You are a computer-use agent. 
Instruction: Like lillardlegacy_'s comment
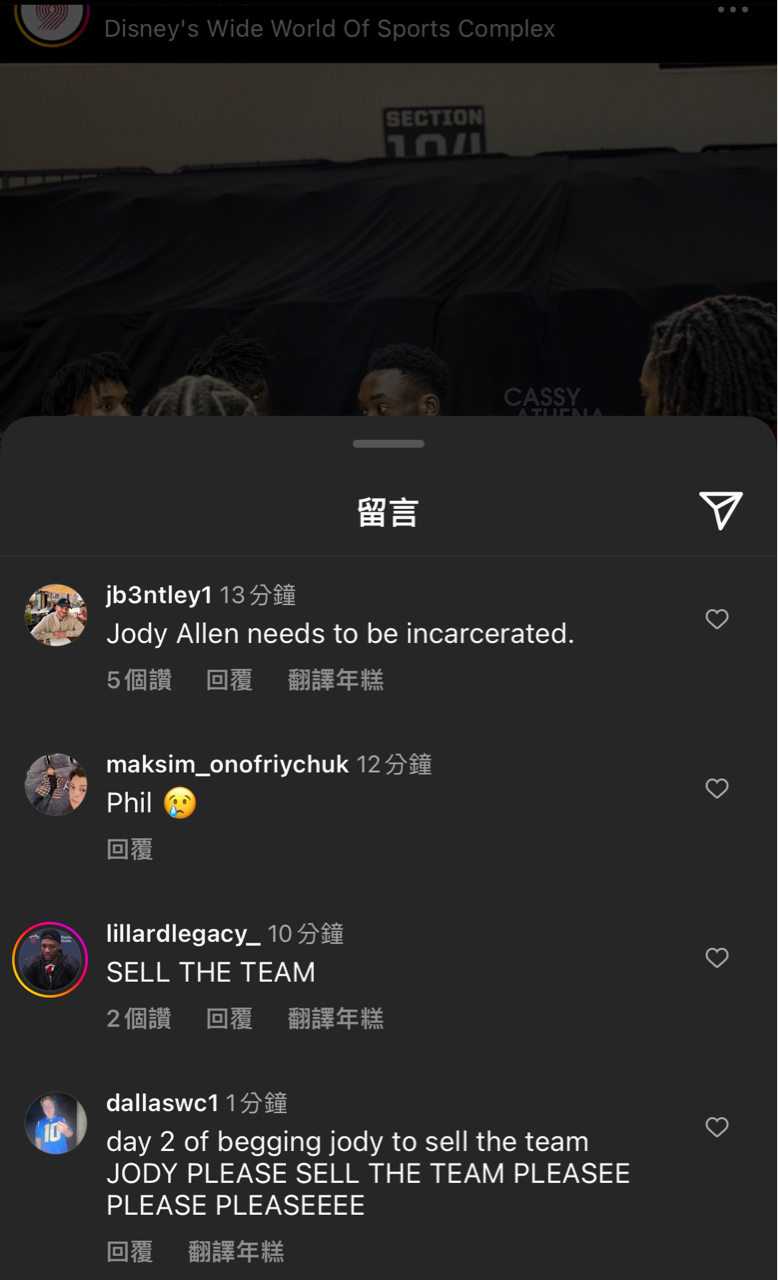click(x=717, y=957)
